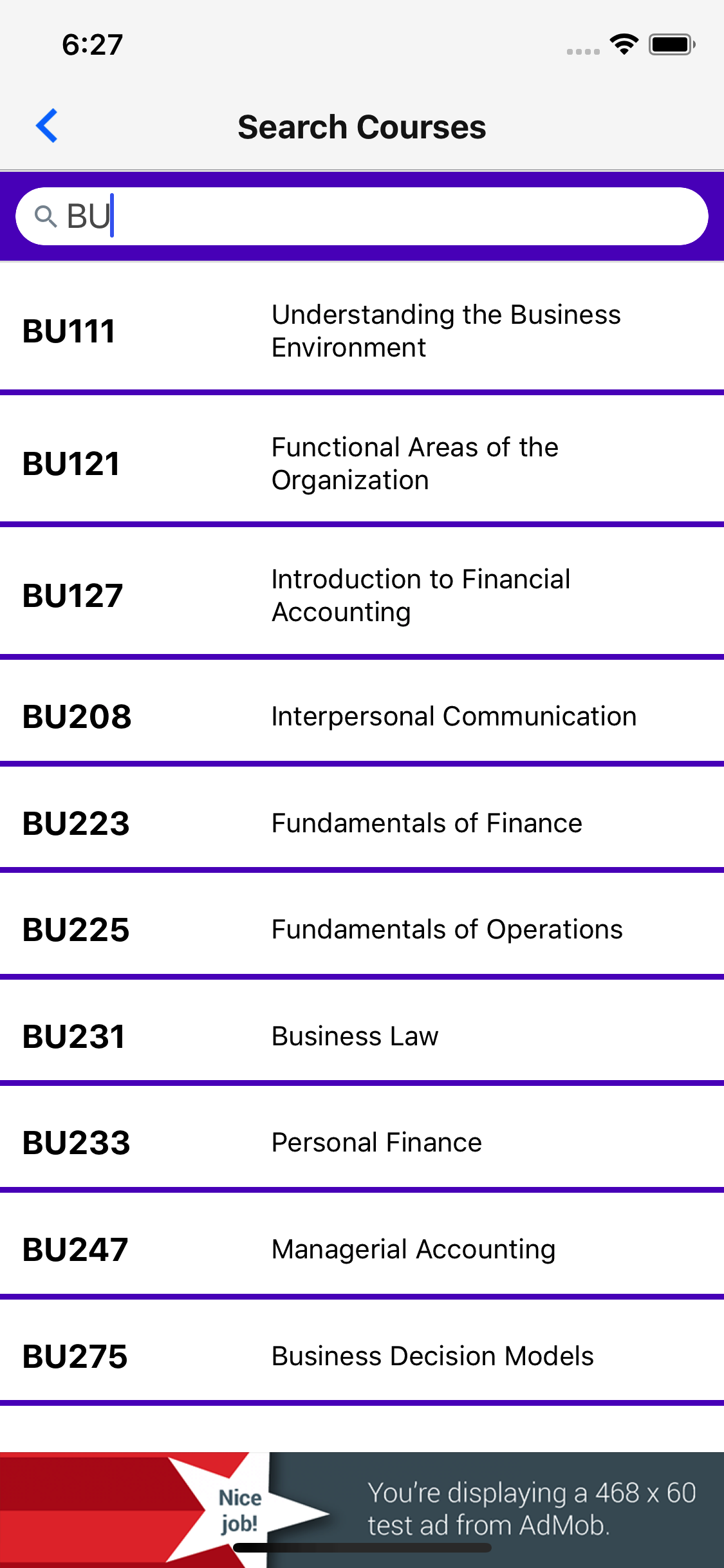
Task: Open BU127 Introduction to Financial Accounting
Action: 360,595
